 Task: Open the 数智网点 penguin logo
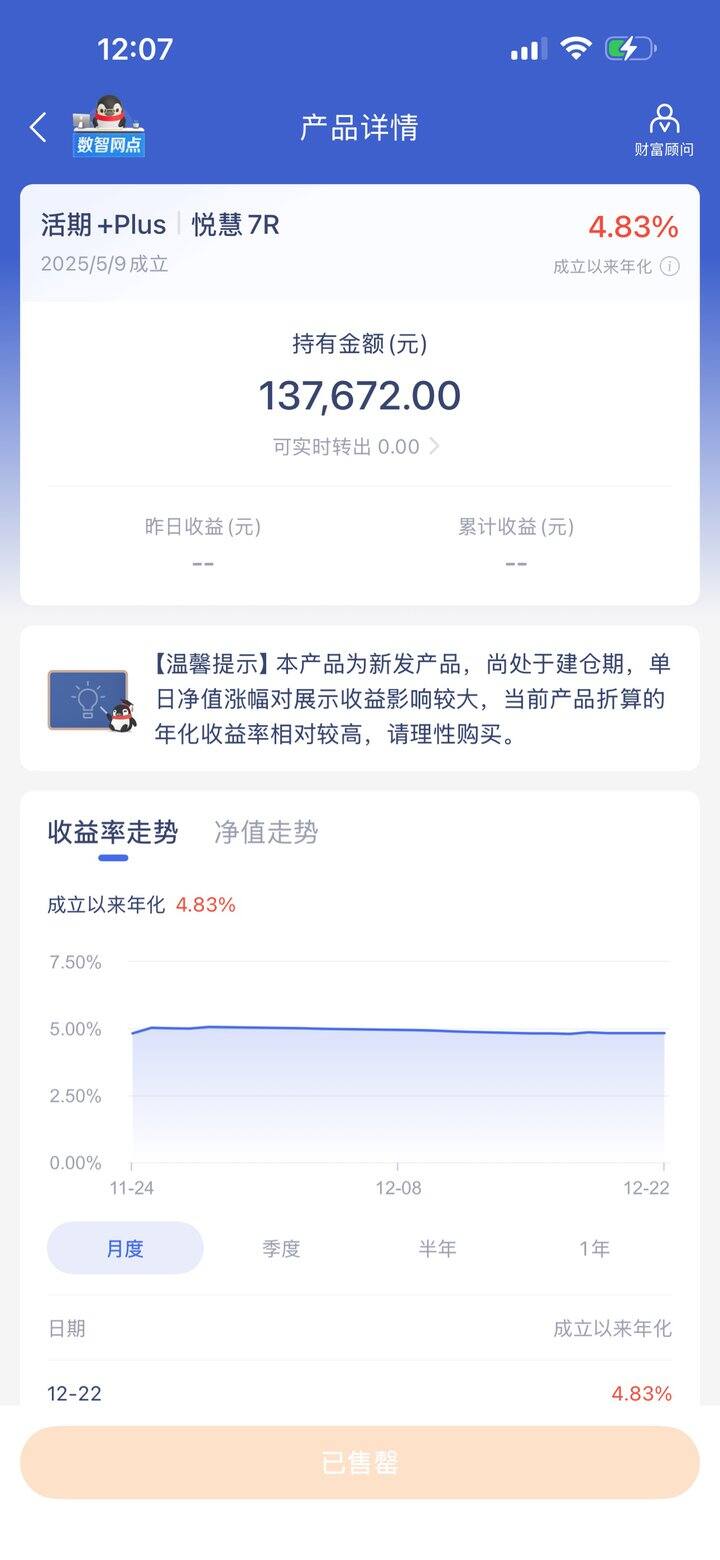coord(109,127)
